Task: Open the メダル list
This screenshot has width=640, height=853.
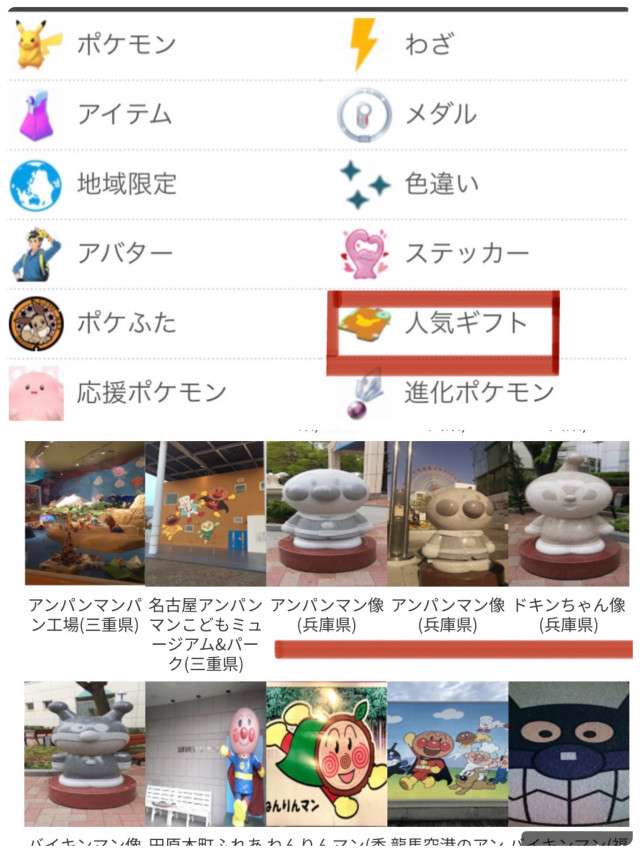Action: click(439, 114)
